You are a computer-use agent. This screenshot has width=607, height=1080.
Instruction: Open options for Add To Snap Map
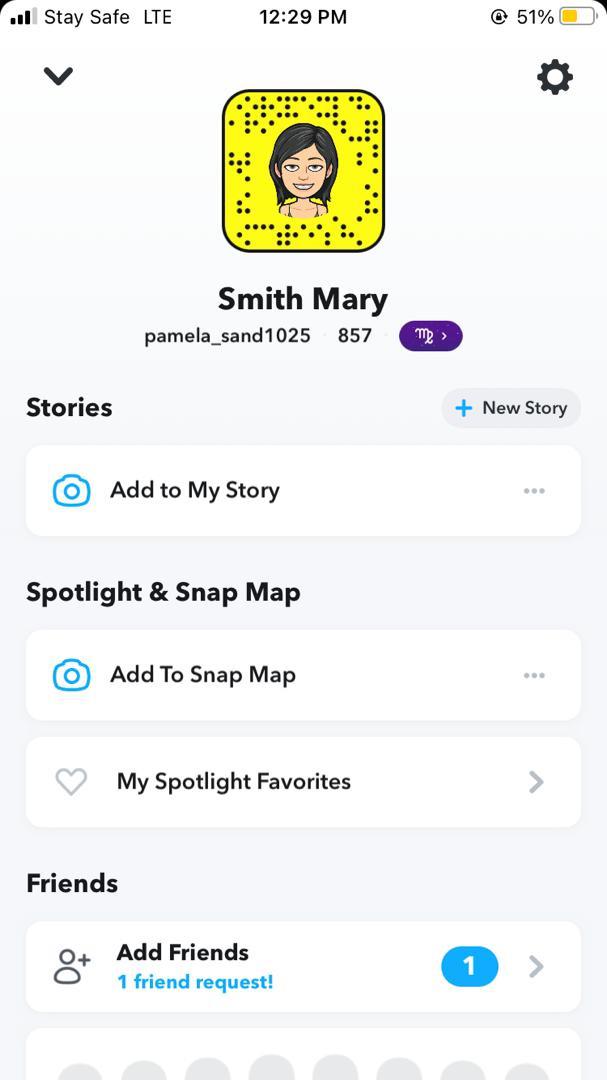click(534, 675)
